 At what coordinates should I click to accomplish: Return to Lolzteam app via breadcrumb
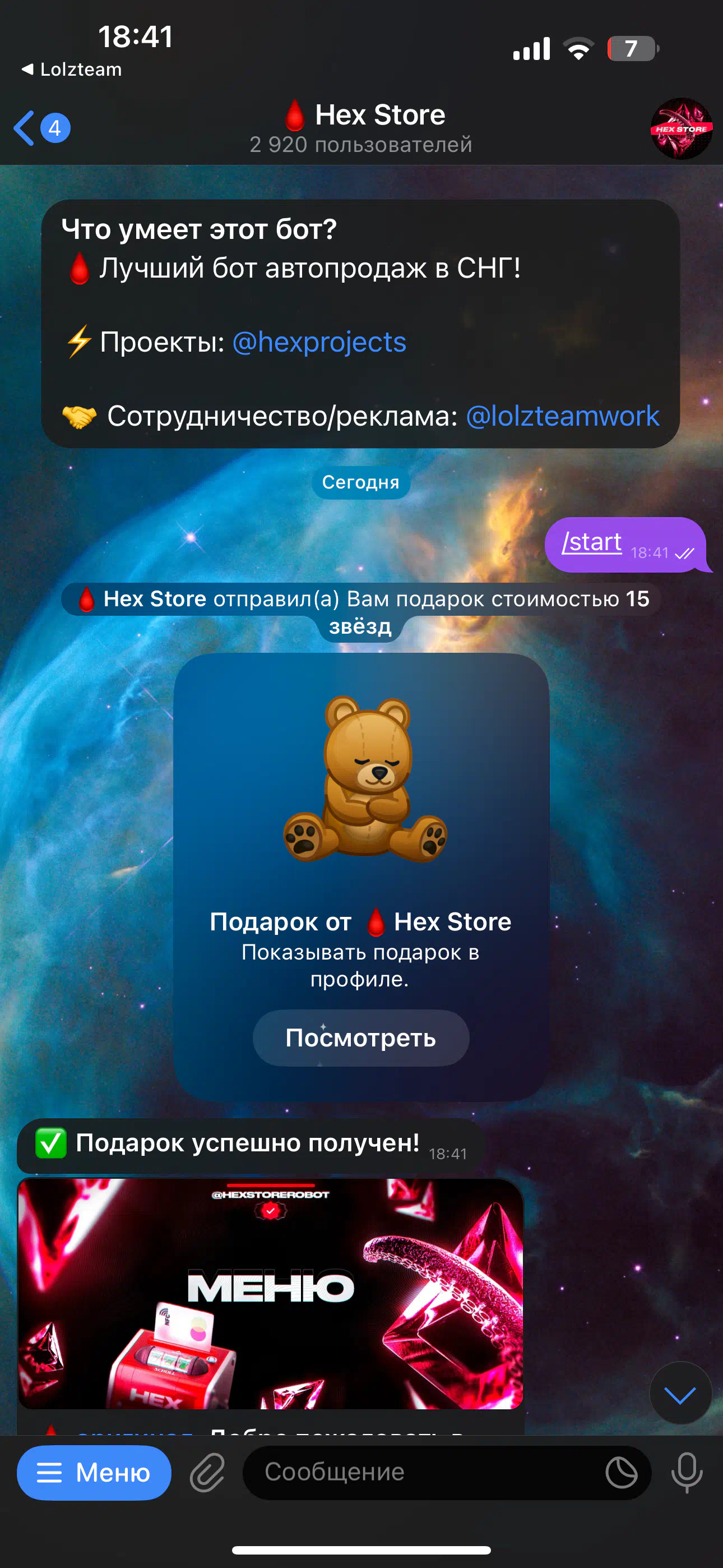tap(72, 70)
